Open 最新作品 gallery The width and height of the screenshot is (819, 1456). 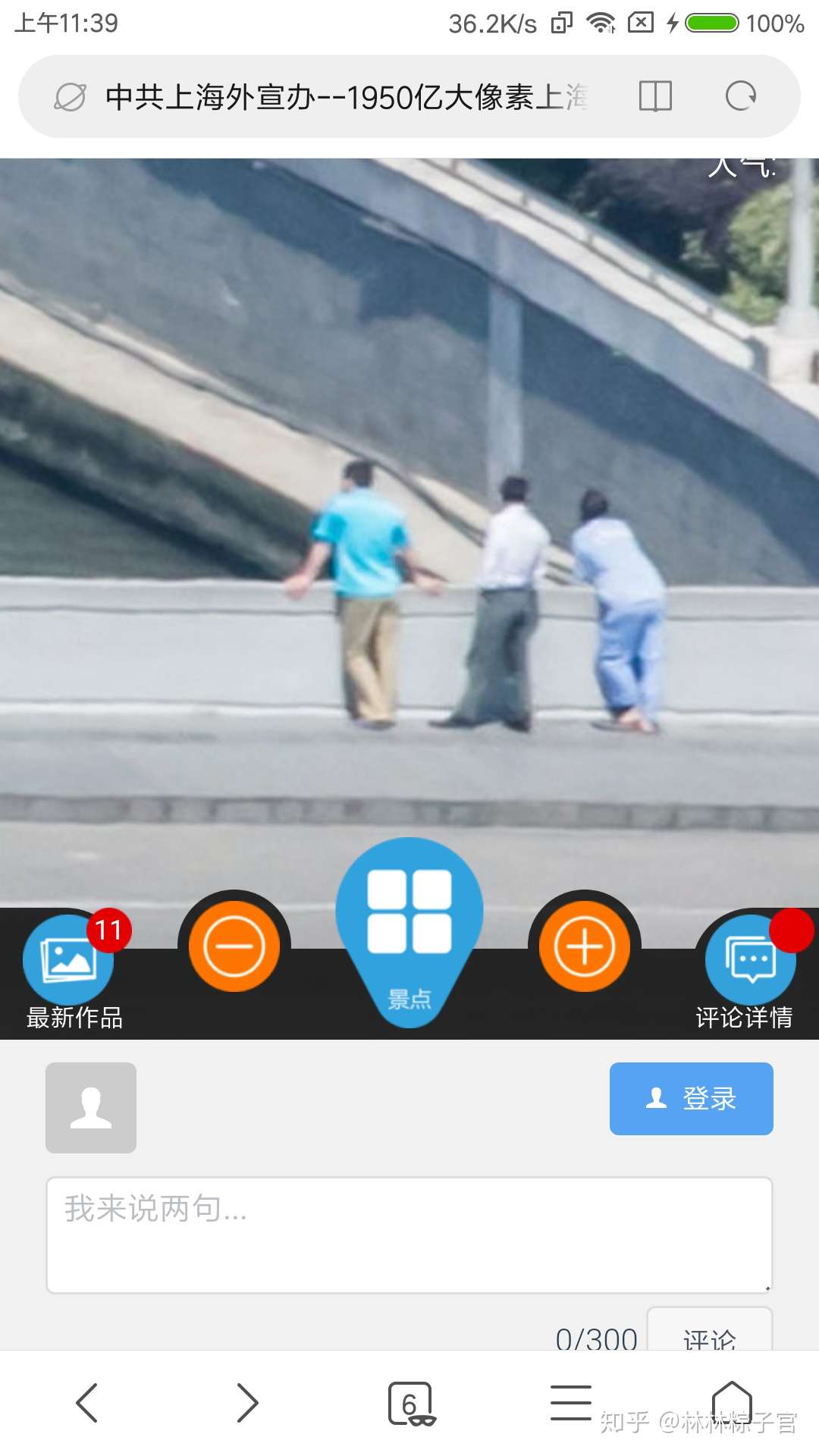click(x=69, y=960)
